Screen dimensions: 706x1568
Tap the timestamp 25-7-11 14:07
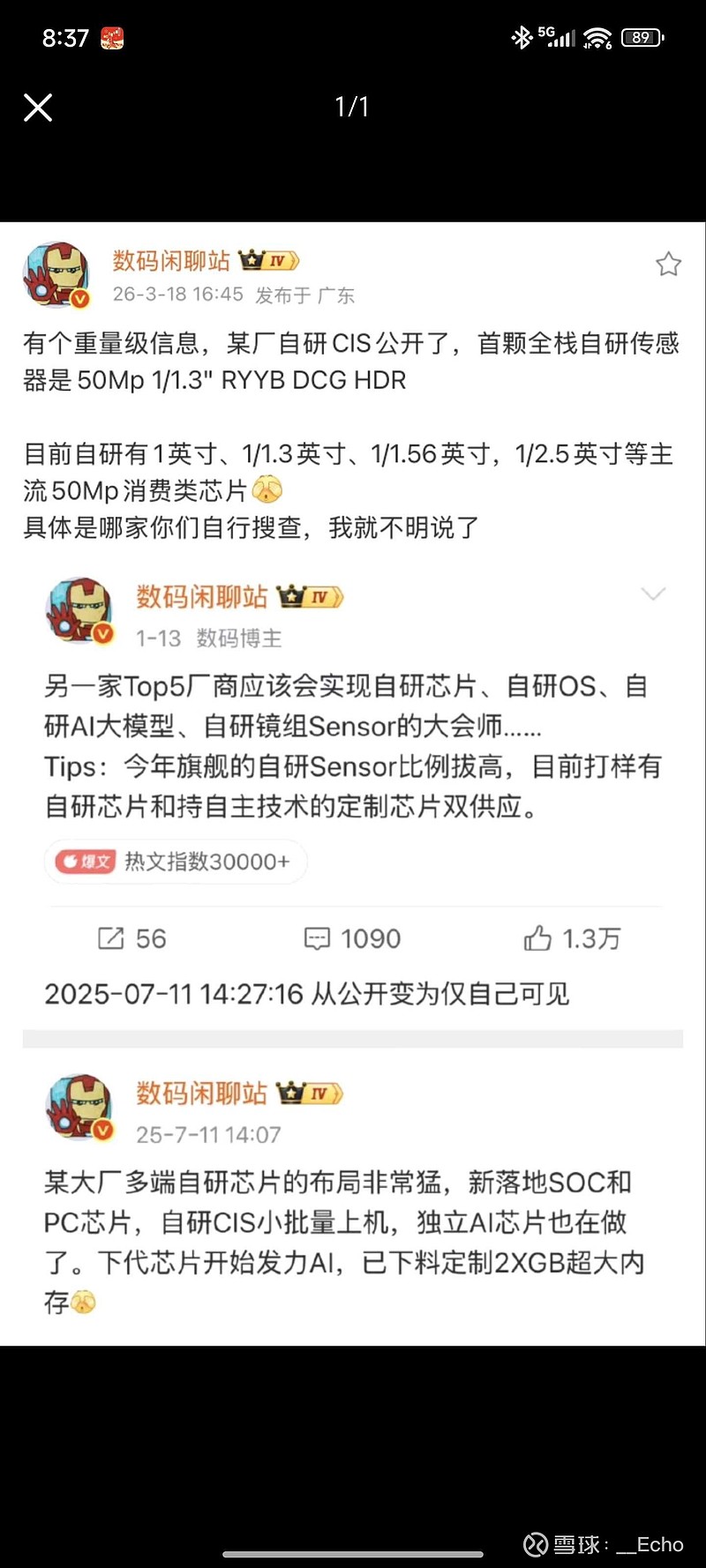[207, 1135]
